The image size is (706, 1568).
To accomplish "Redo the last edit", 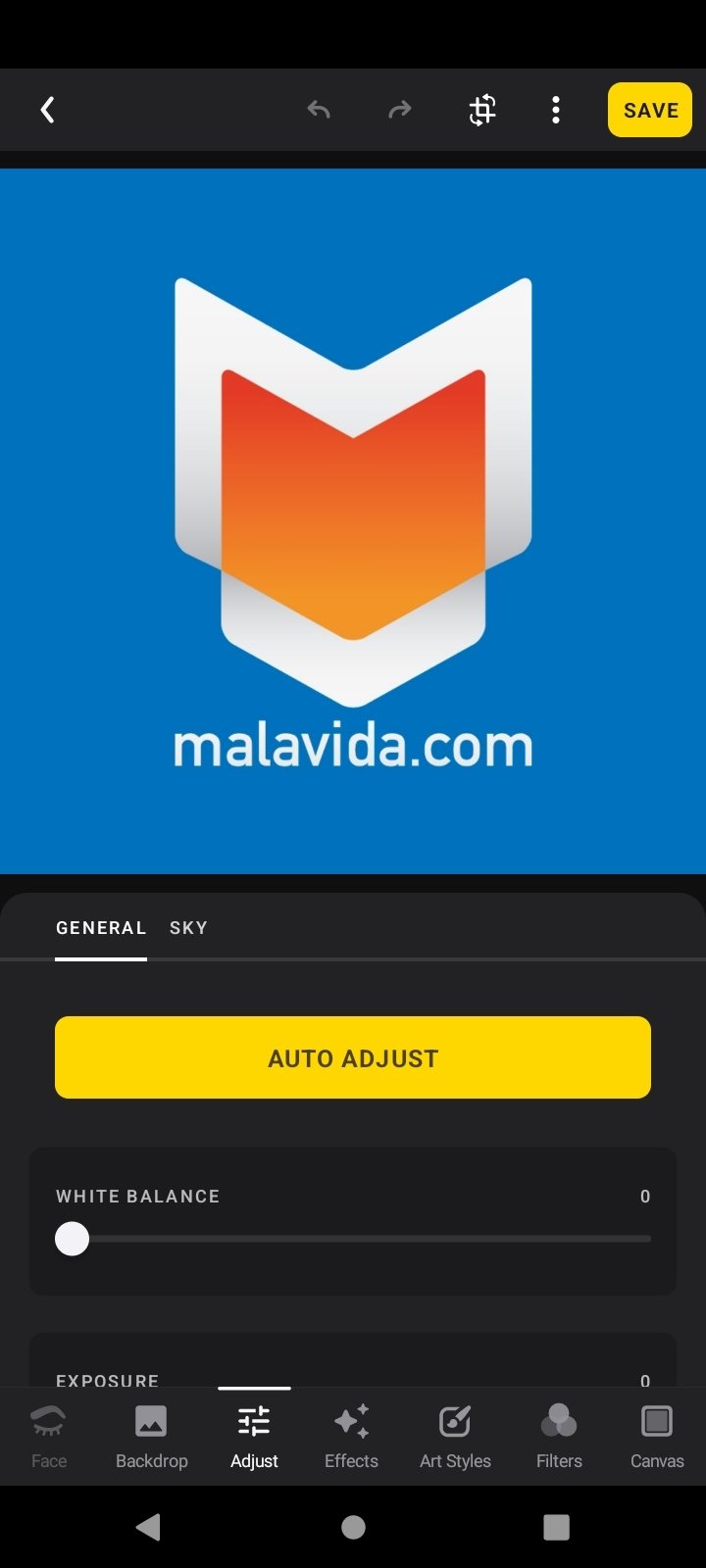I will pos(399,110).
